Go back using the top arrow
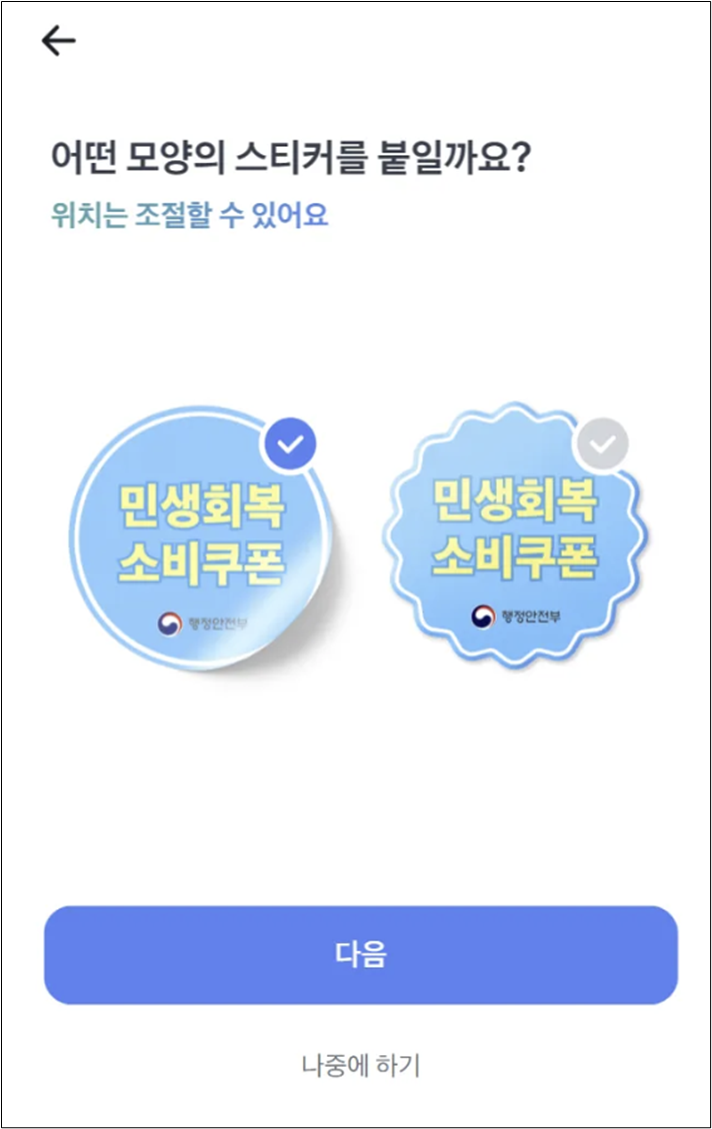The width and height of the screenshot is (712, 1129). [59, 40]
